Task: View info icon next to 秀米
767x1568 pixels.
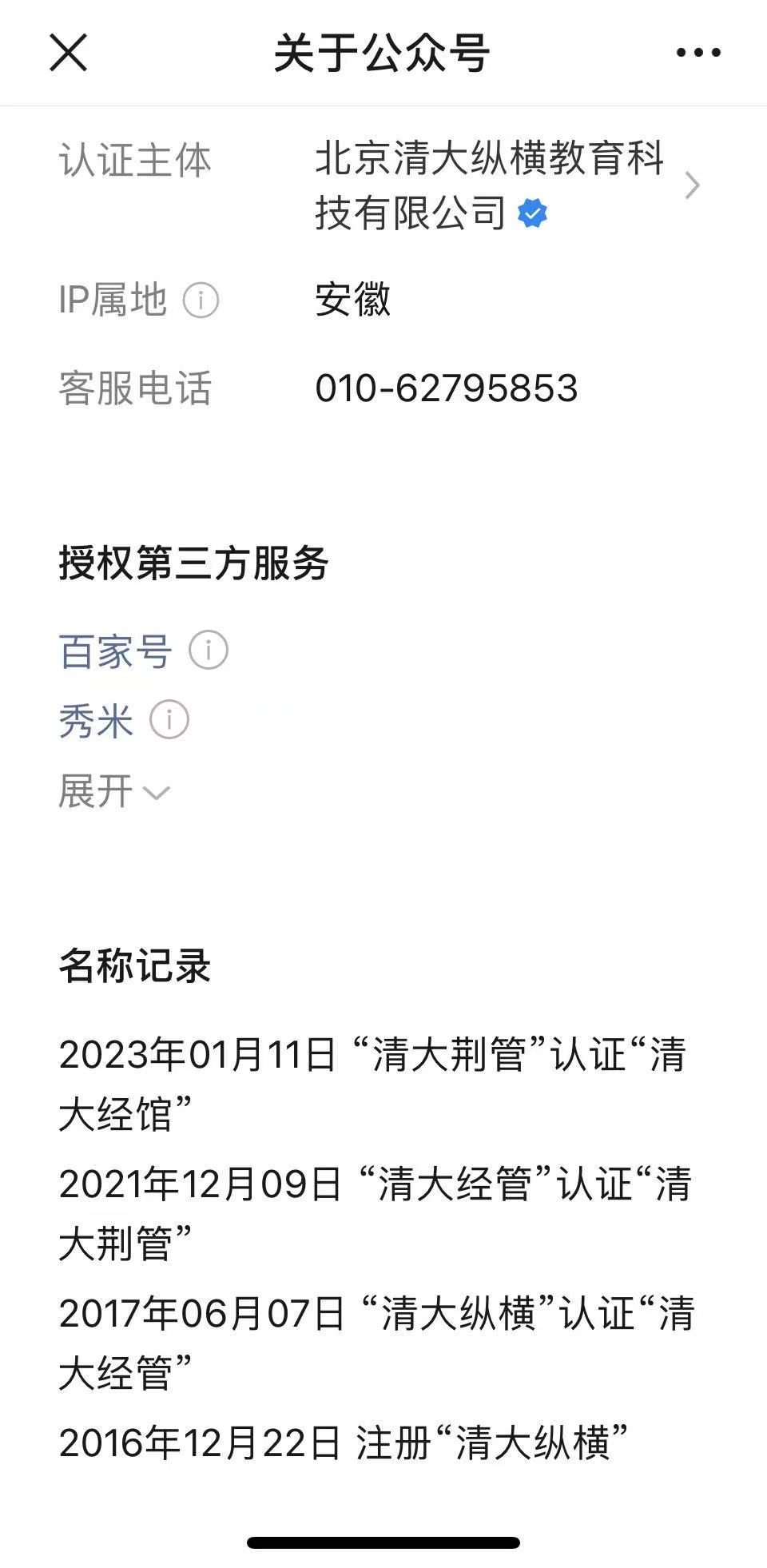Action: coord(169,721)
